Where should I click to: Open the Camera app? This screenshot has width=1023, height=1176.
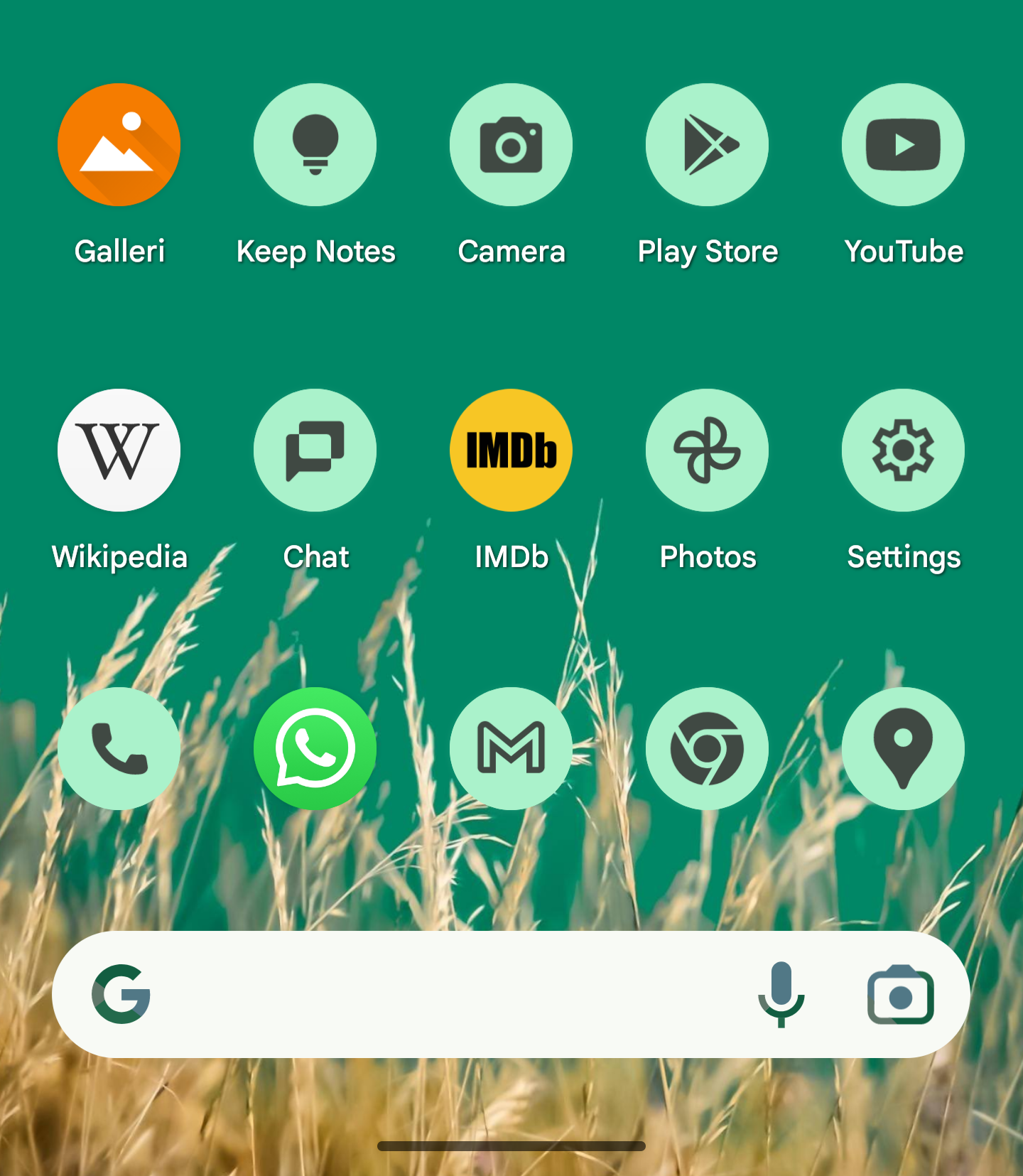point(511,145)
